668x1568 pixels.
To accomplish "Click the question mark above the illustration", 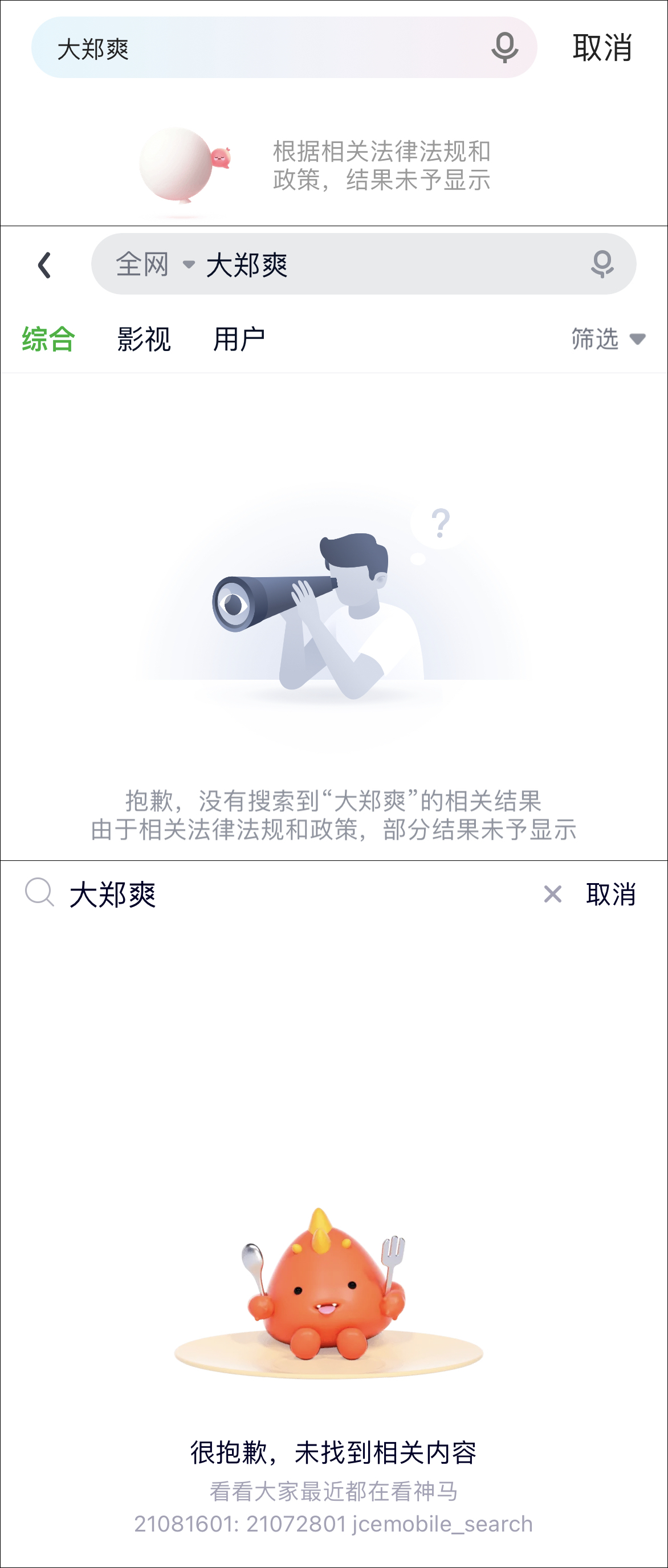I will tap(440, 522).
